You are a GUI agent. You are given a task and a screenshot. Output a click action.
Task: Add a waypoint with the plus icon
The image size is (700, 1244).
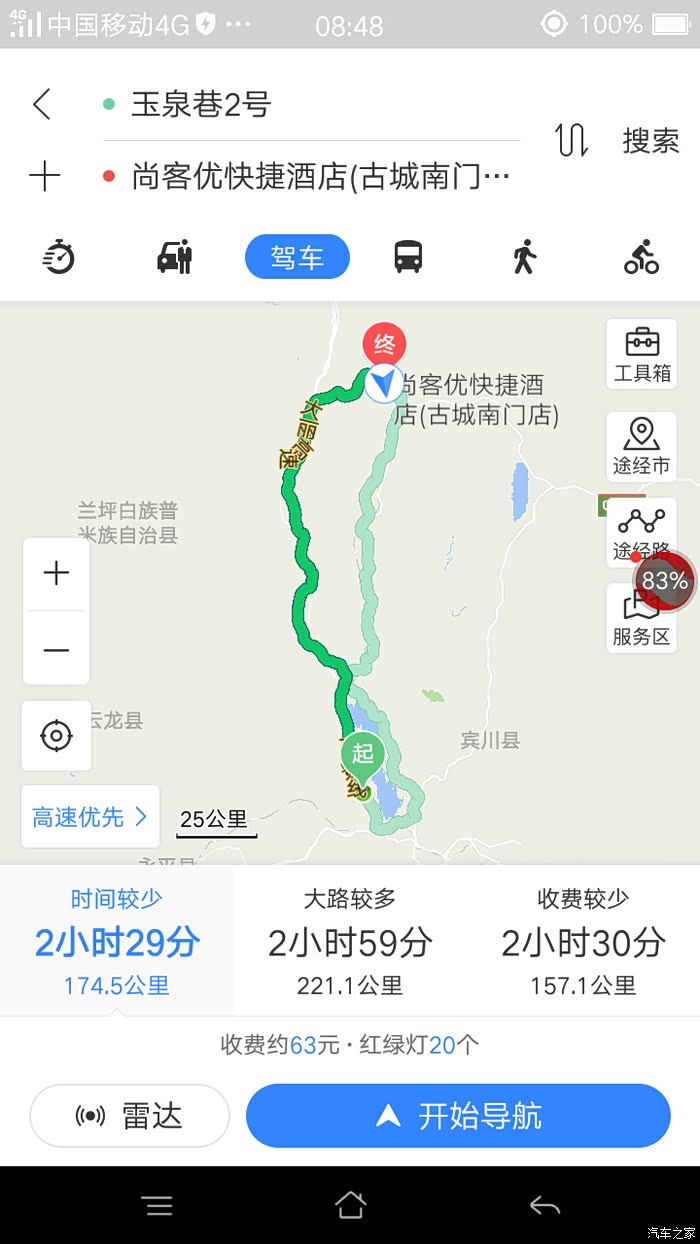coord(44,177)
